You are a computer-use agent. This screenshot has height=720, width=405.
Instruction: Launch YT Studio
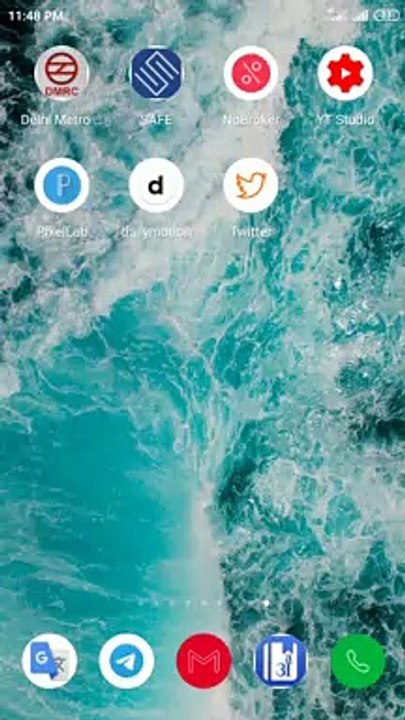point(345,73)
